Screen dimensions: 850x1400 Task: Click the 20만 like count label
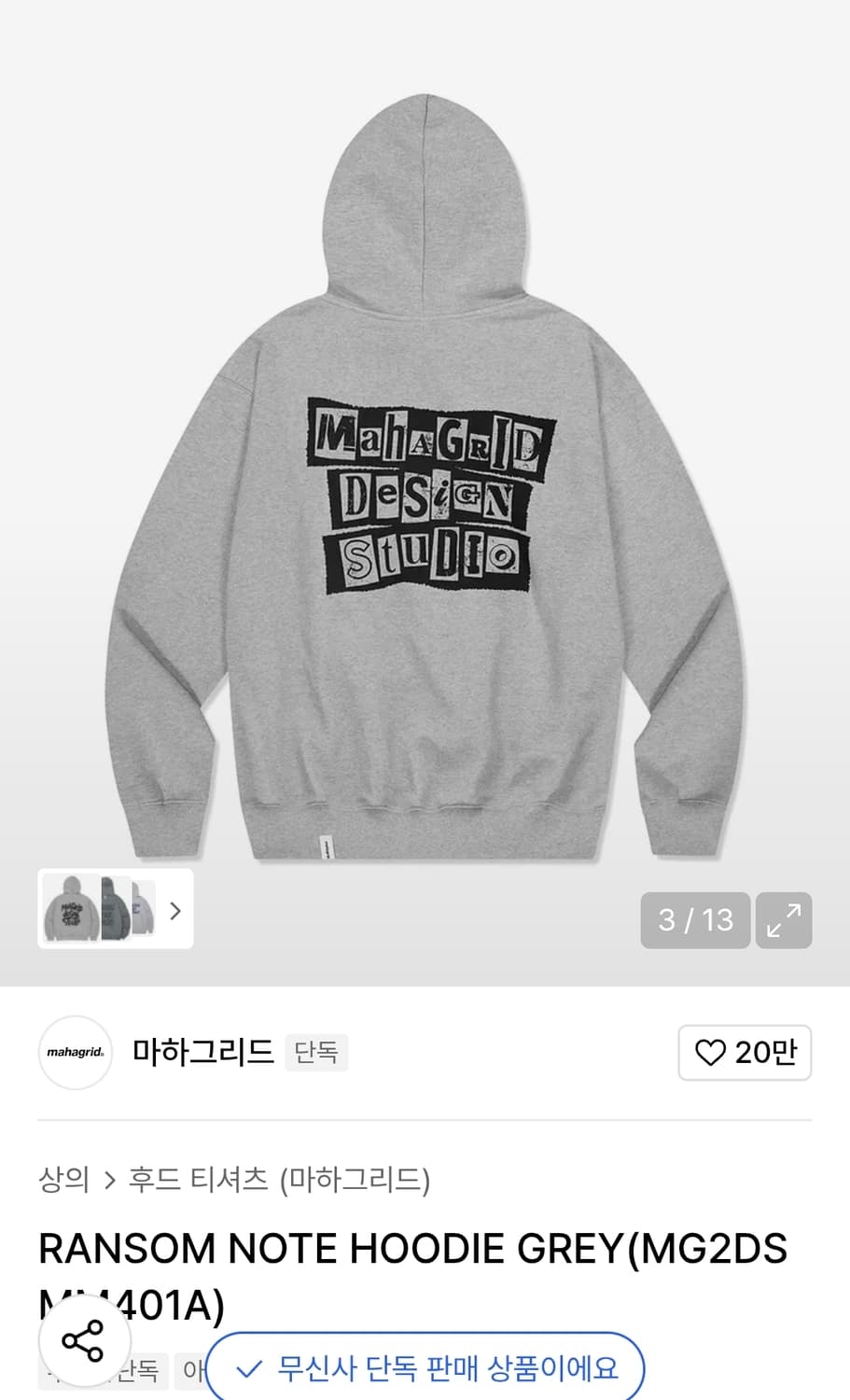point(761,1053)
